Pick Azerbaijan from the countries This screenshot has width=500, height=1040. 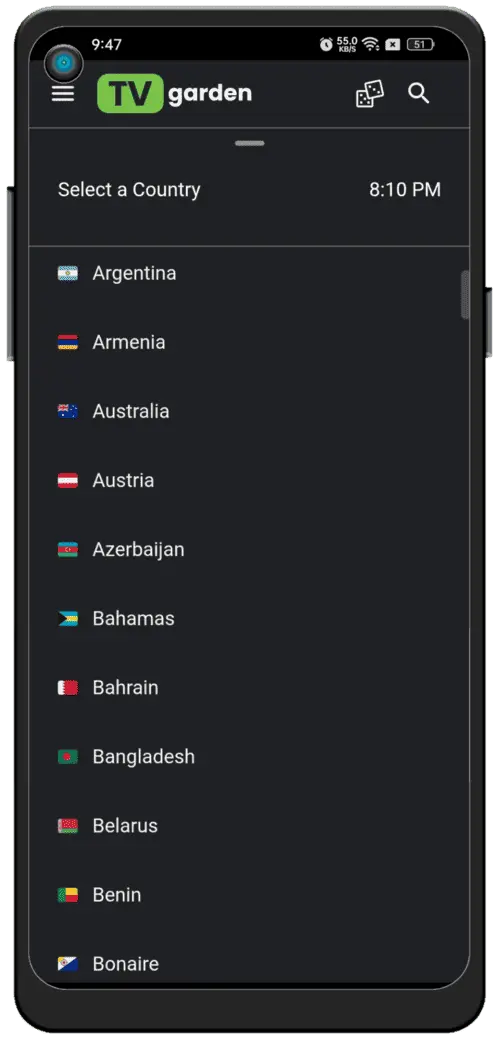click(249, 549)
